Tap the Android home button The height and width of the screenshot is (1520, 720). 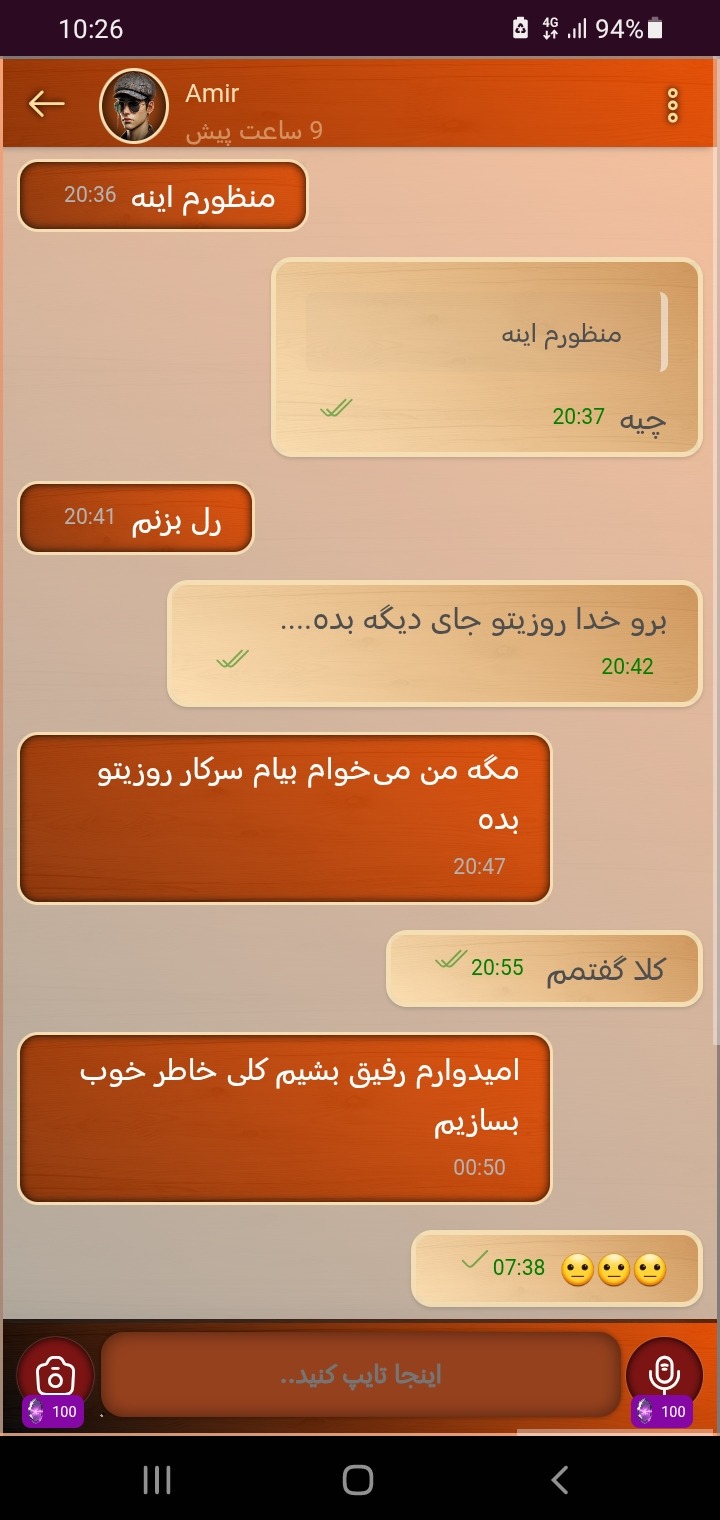358,1480
